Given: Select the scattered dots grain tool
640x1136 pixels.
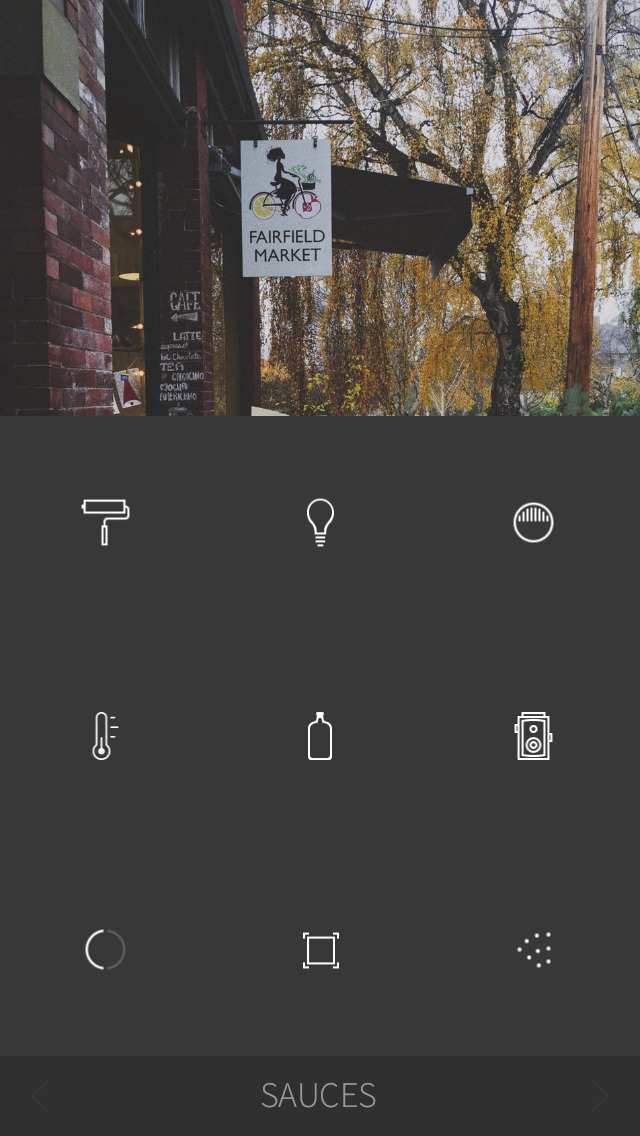Looking at the screenshot, I should [x=535, y=949].
